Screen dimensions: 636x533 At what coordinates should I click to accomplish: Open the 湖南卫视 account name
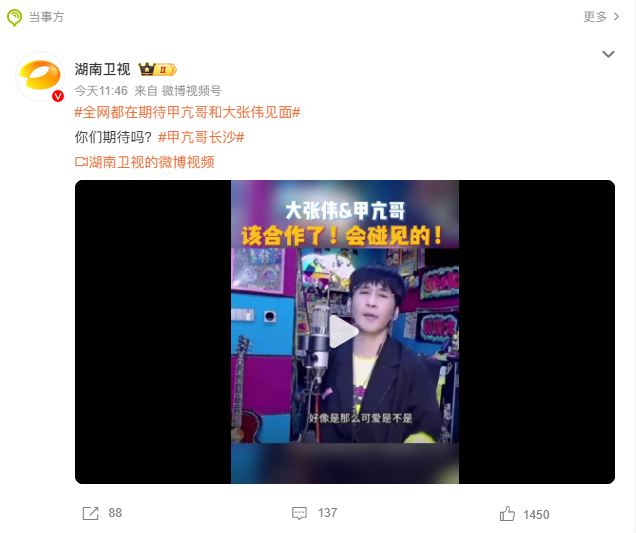102,69
